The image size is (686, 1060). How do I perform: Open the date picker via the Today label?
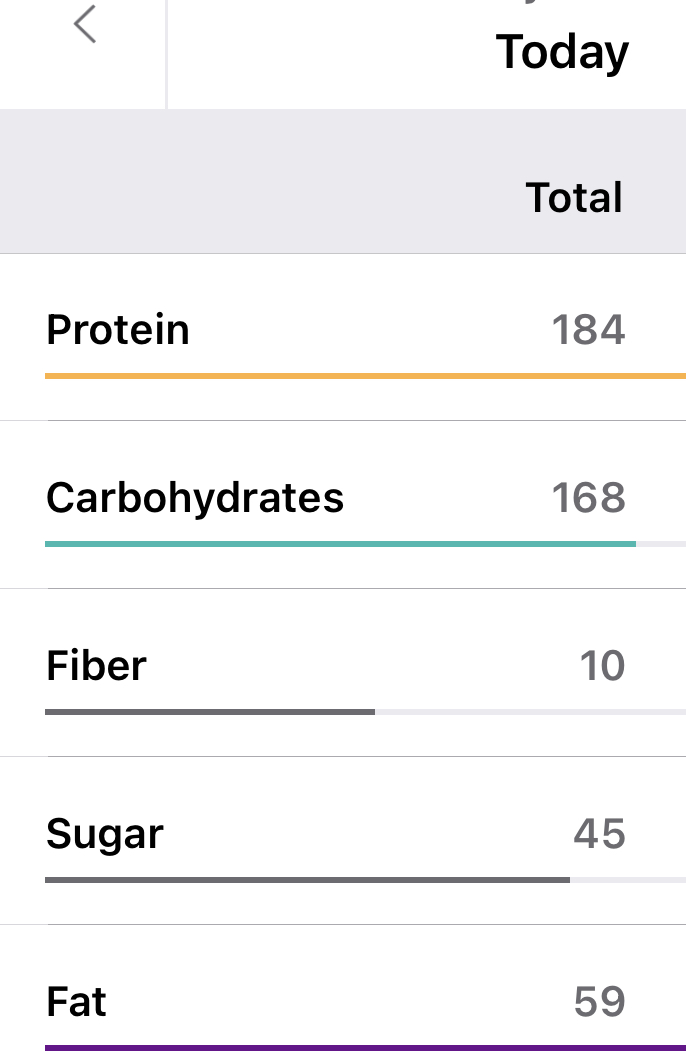[x=562, y=52]
